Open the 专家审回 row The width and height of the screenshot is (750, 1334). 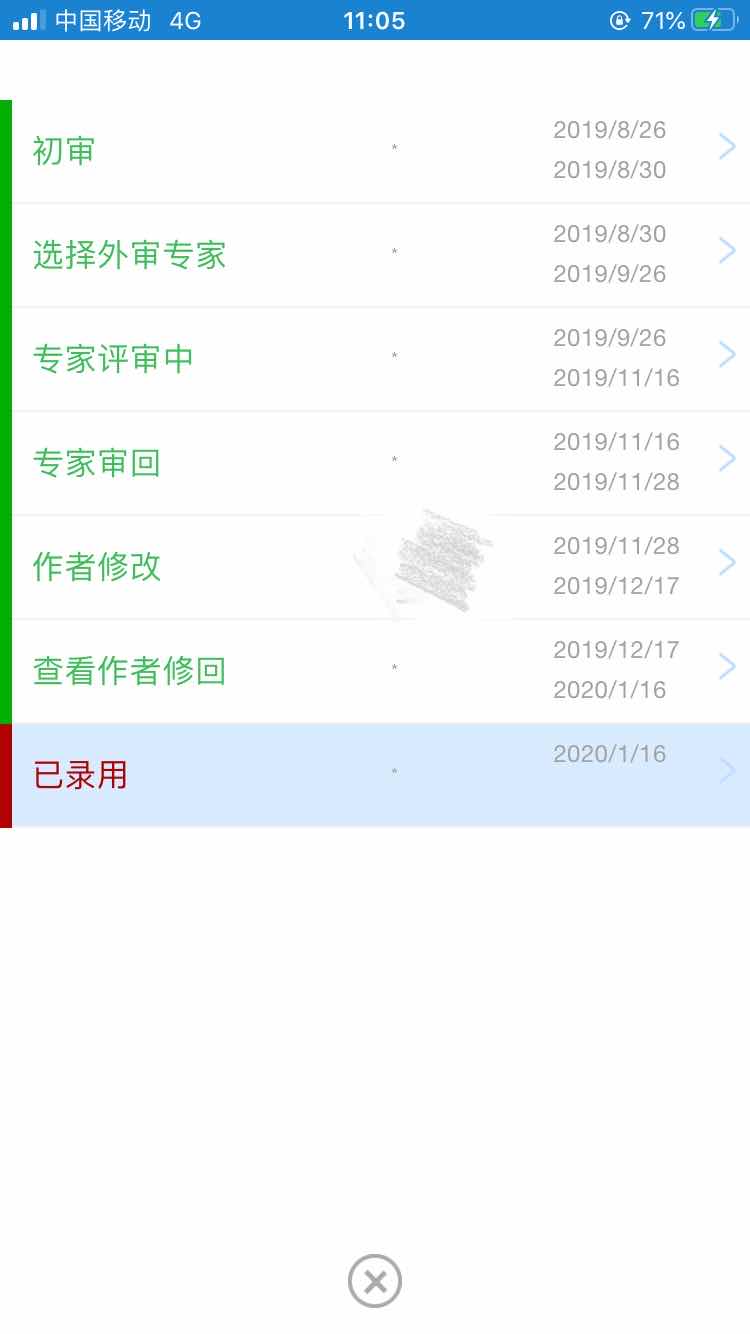point(380,463)
